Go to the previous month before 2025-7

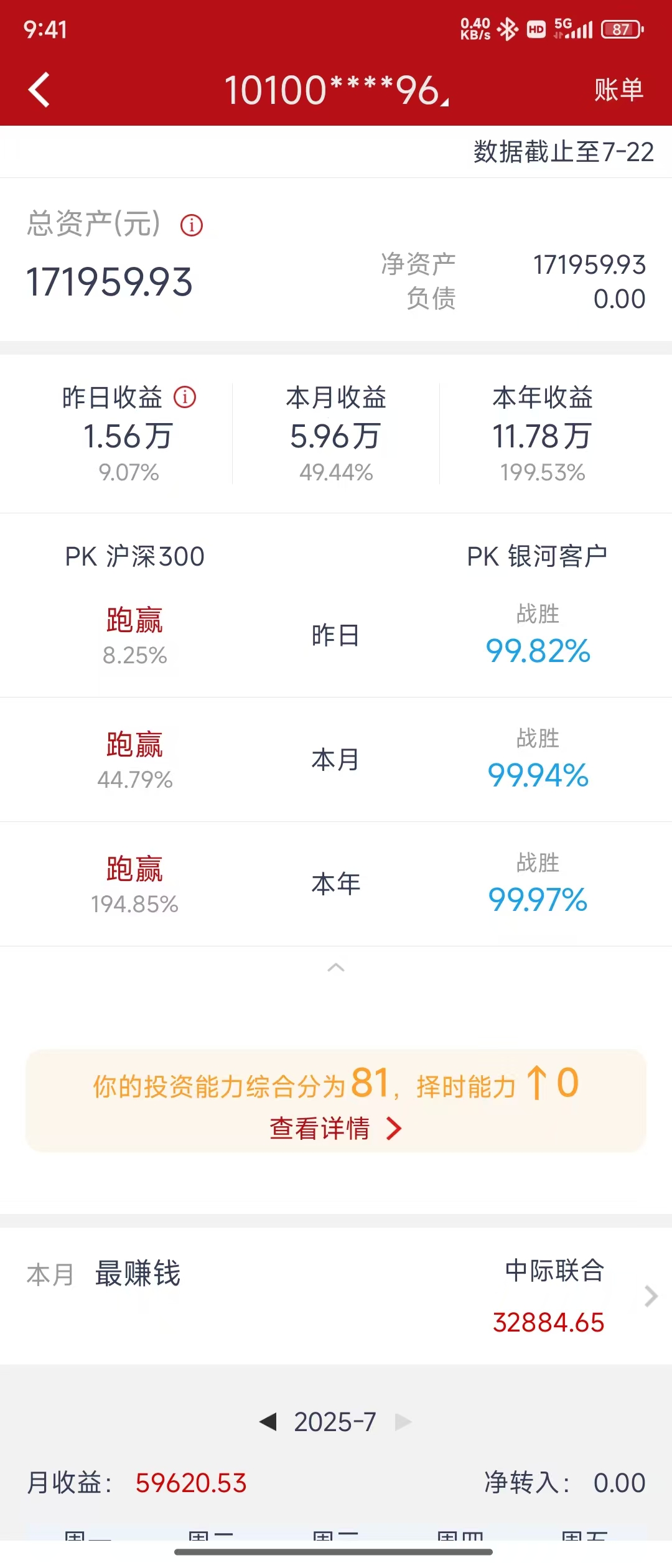pos(268,1422)
